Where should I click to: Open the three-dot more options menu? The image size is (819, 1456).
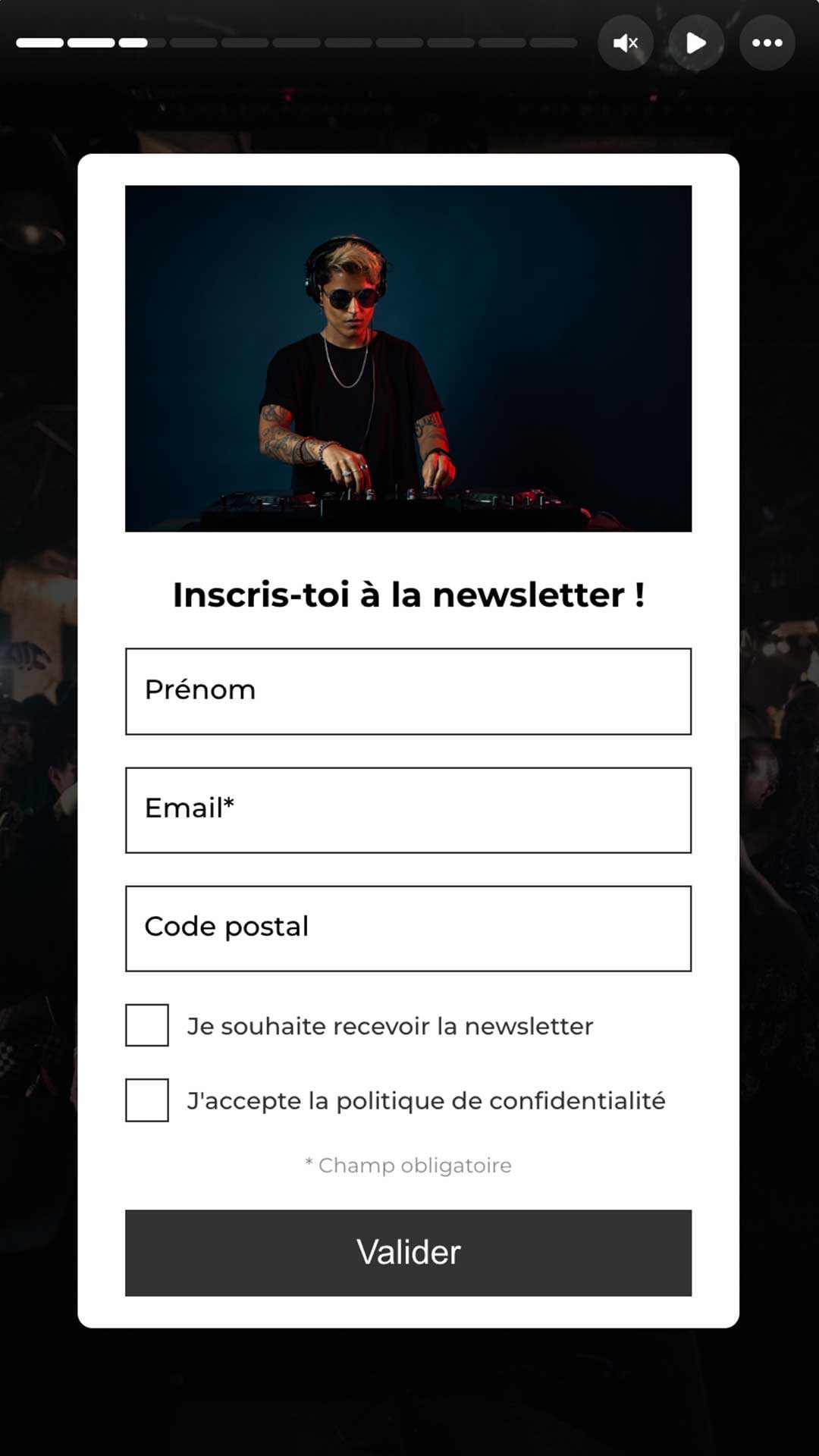767,43
